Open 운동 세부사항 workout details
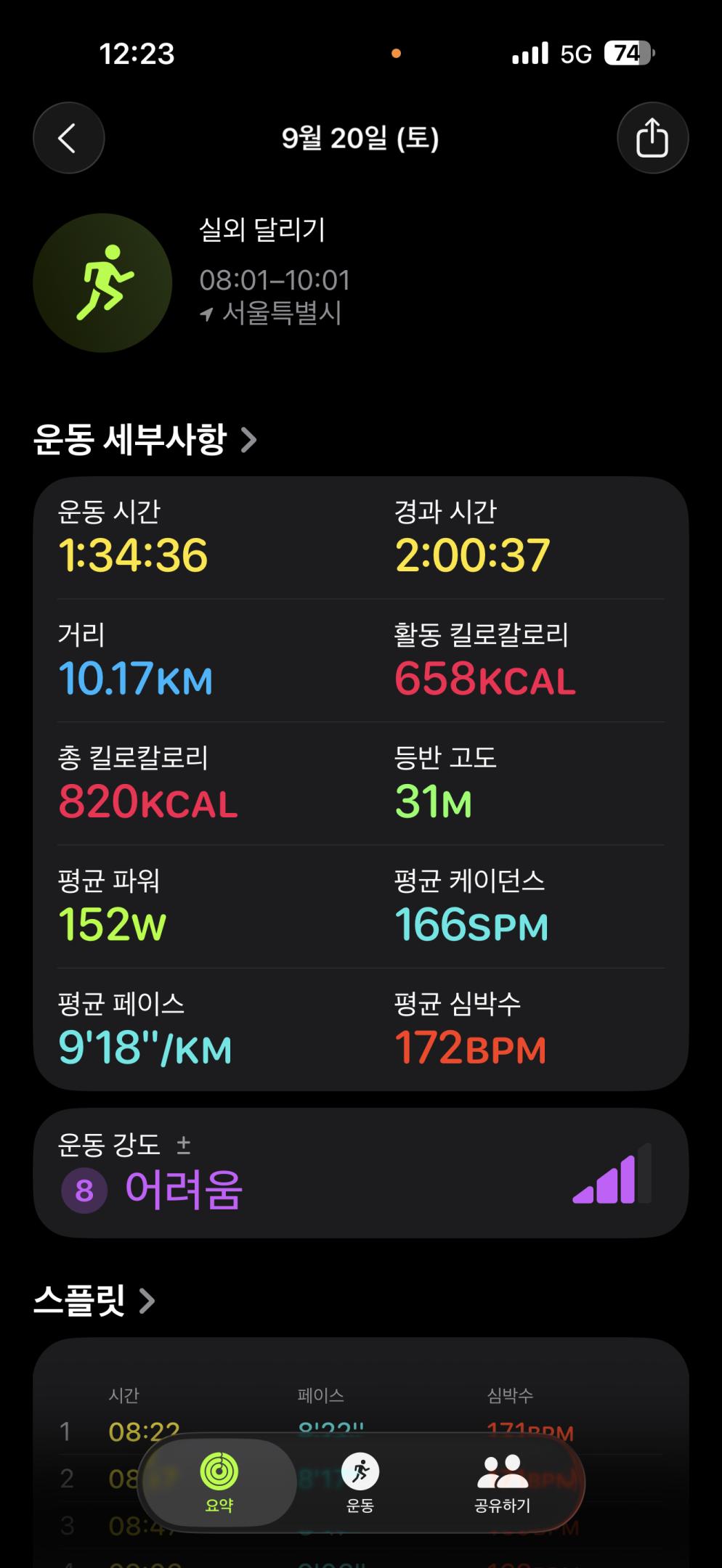 click(145, 440)
